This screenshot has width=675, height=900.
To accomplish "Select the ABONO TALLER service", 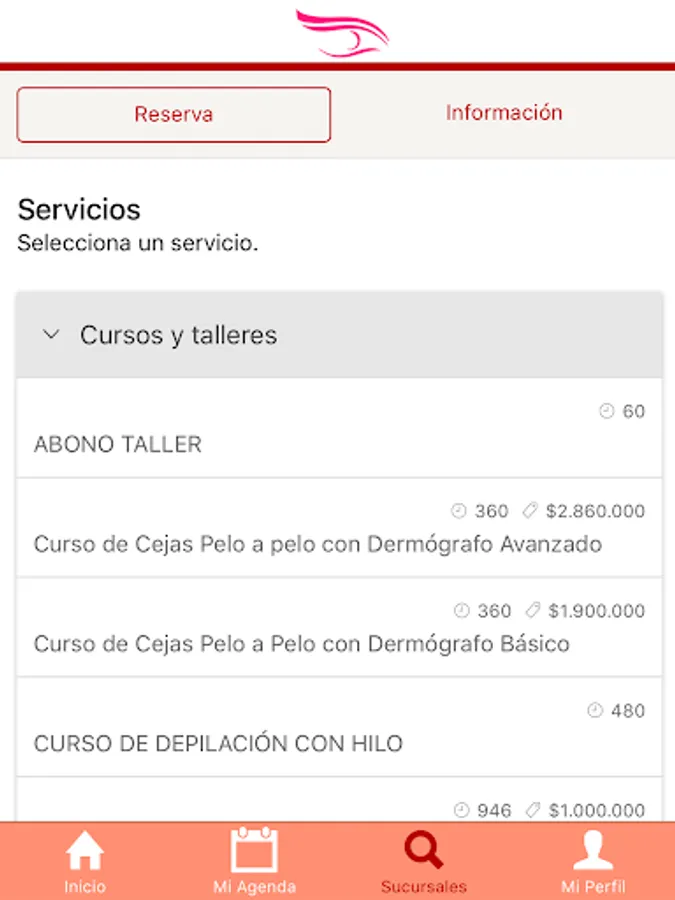I will click(x=339, y=429).
